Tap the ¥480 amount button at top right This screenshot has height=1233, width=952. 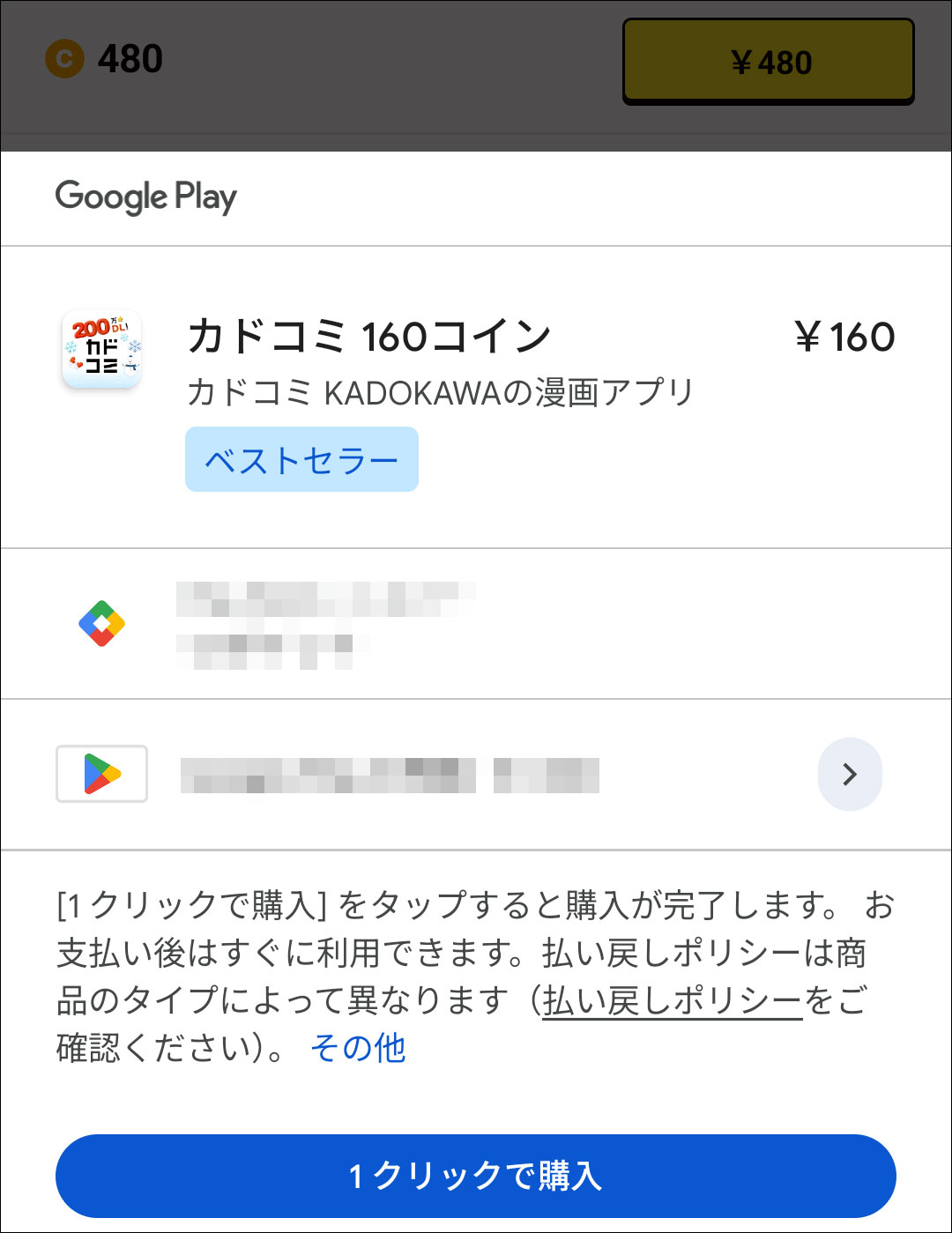pos(768,62)
